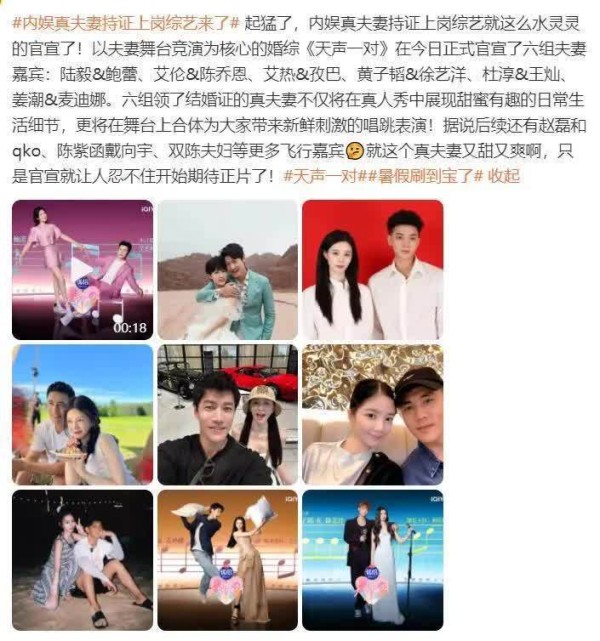Viewport: 600px width, 641px height.
Task: View the couple with microphone stage poster
Action: coord(372,560)
